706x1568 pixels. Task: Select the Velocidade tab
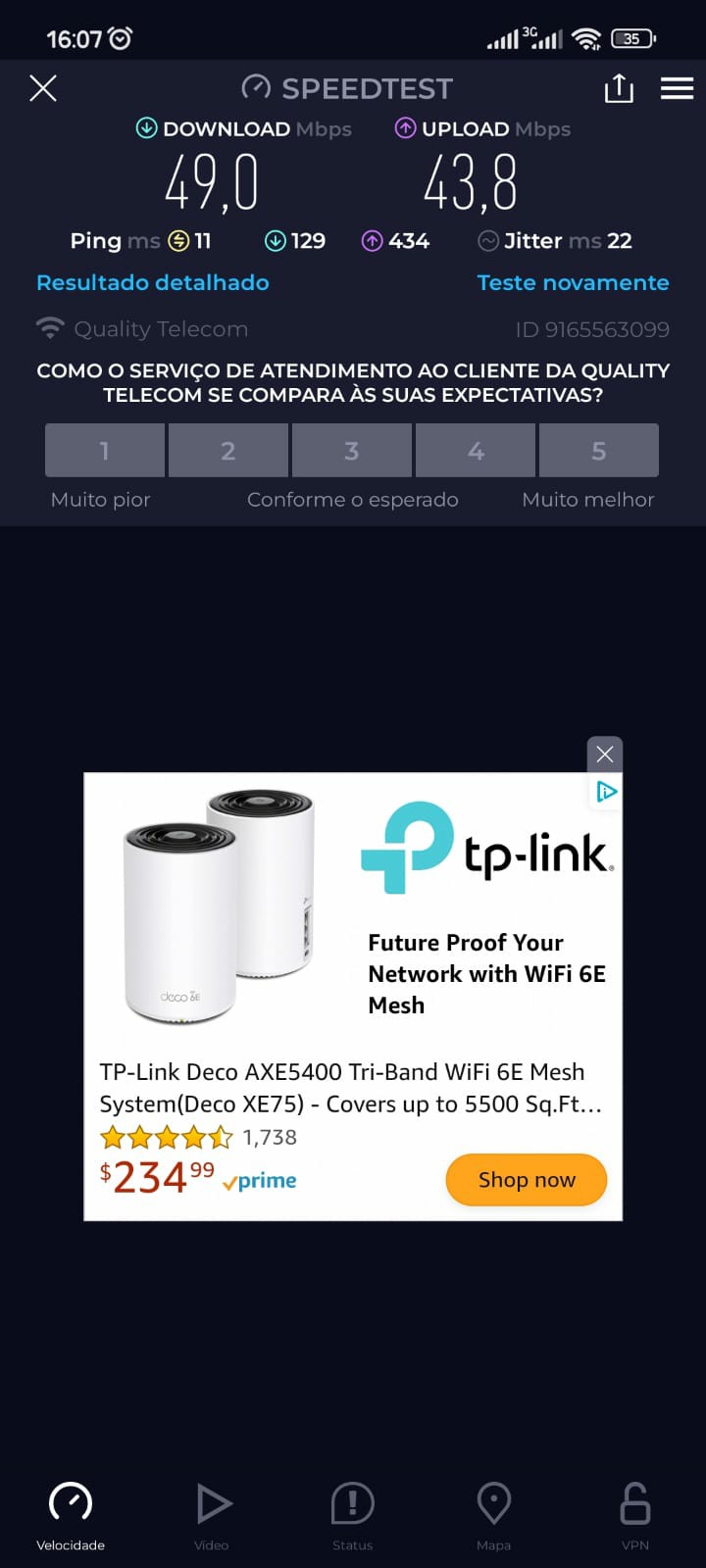point(71,1515)
